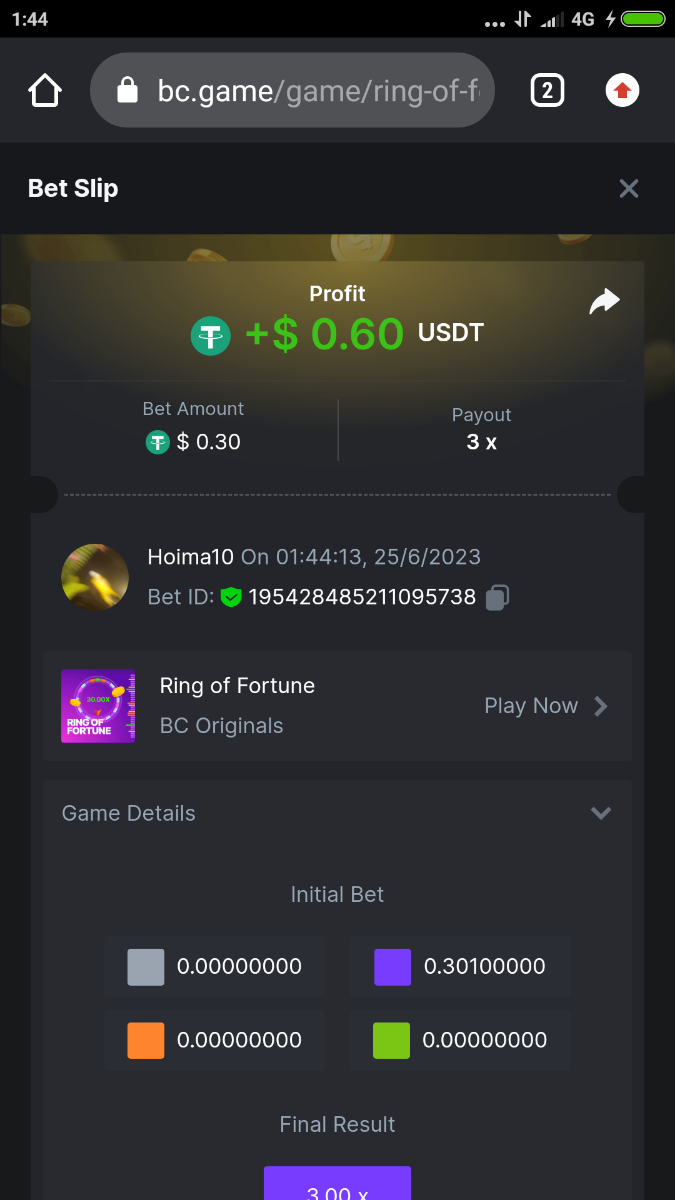The image size is (675, 1200).
Task: Go to browser home page
Action: [45, 91]
